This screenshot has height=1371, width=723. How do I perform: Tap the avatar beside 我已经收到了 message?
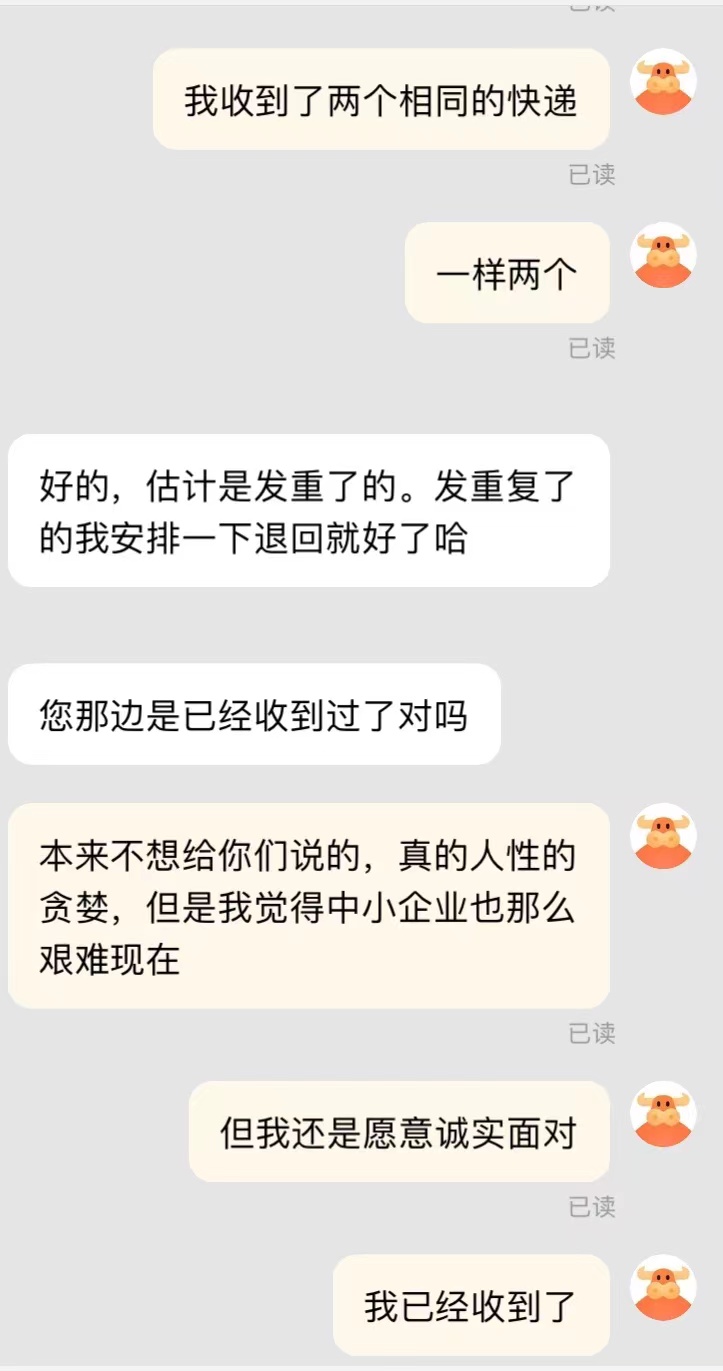coord(663,1288)
